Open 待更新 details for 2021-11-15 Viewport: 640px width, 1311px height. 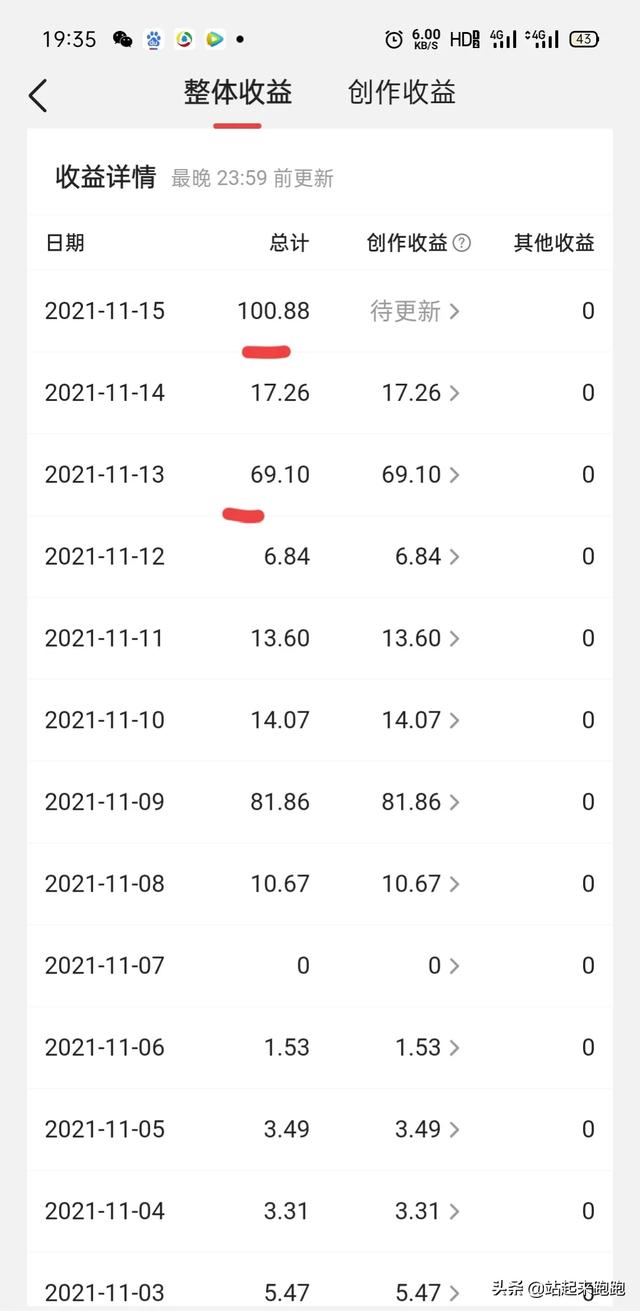click(415, 311)
